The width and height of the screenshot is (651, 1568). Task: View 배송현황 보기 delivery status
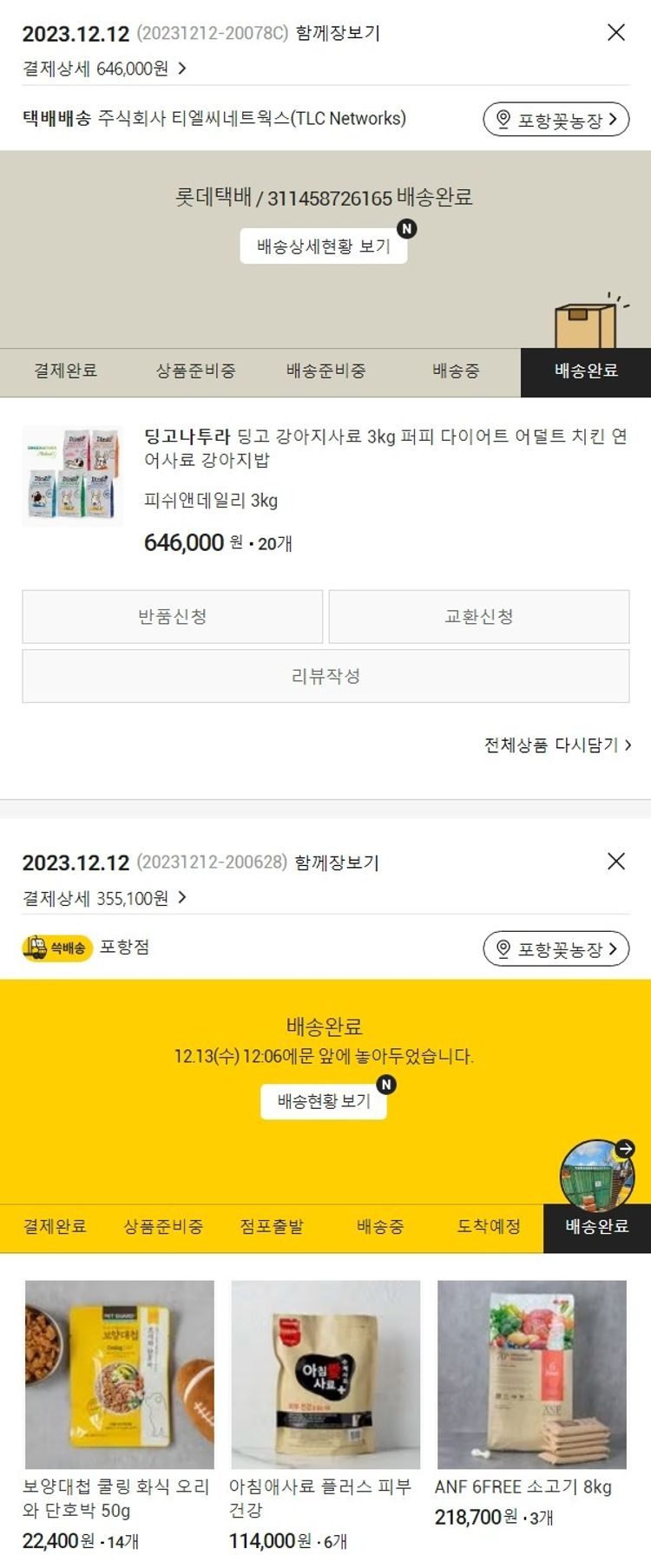(323, 1101)
